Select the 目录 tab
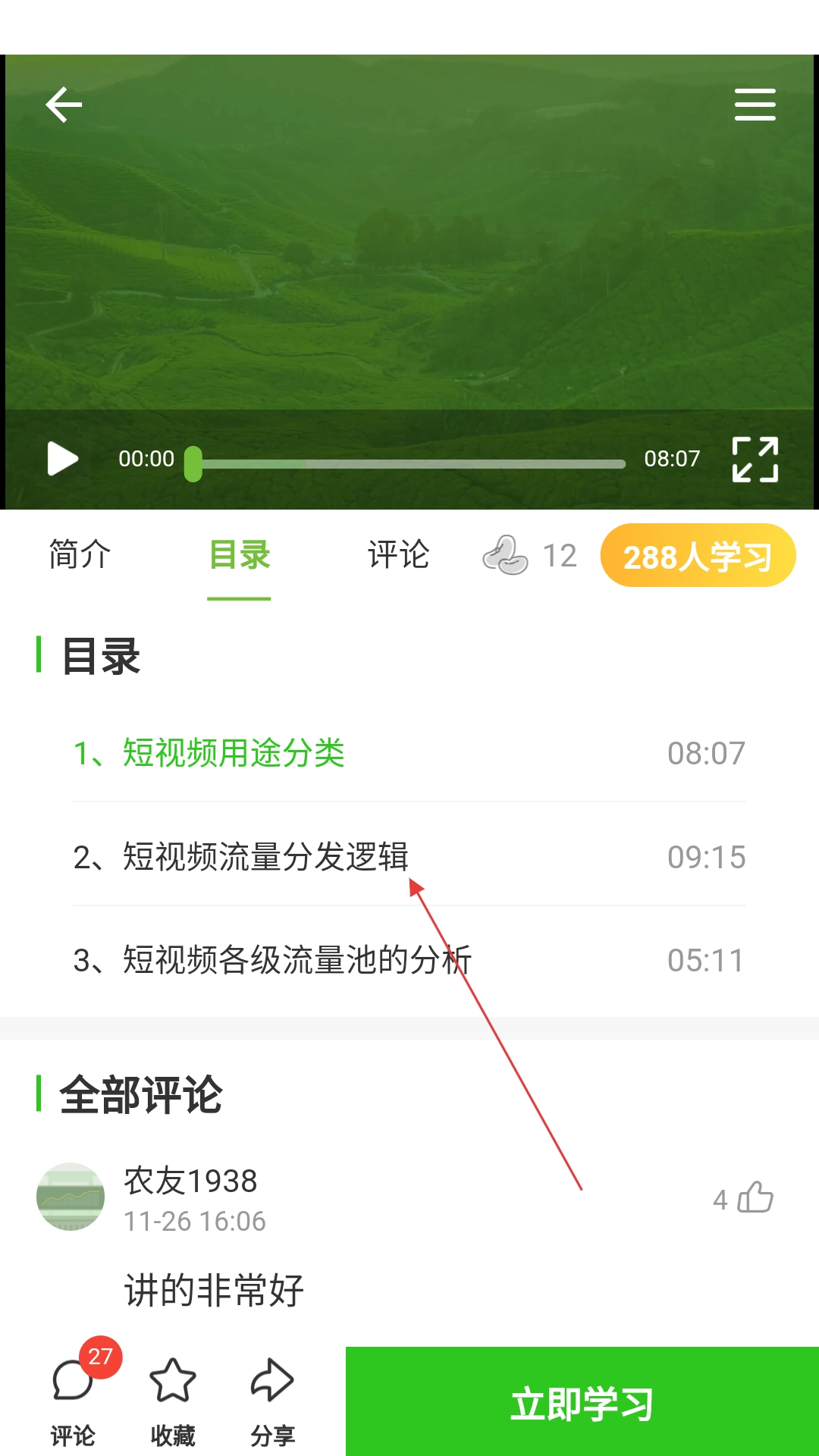The width and height of the screenshot is (819, 1456). [240, 555]
